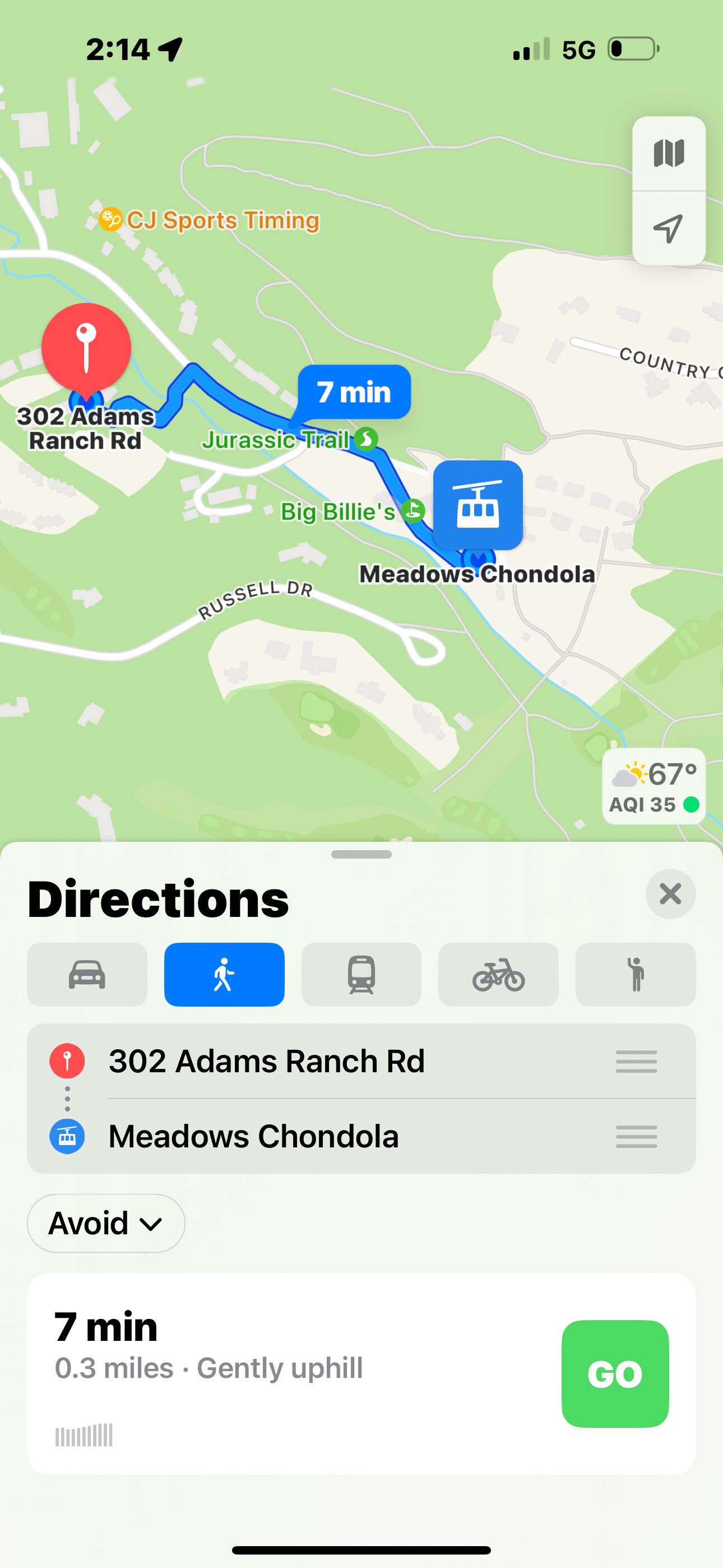Switch to cycling directions
723x1568 pixels.
click(498, 974)
